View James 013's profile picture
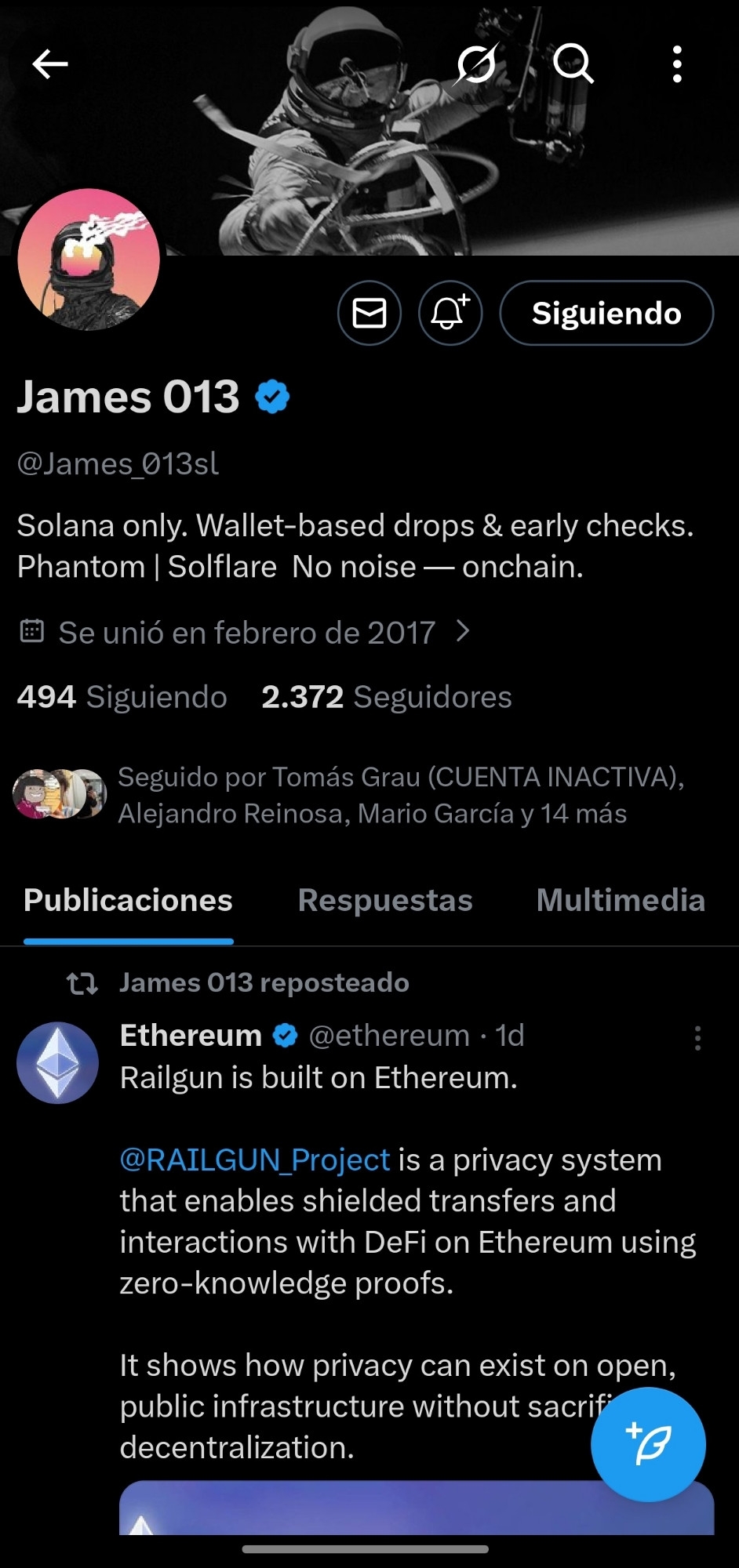The image size is (739, 1568). pos(89,260)
